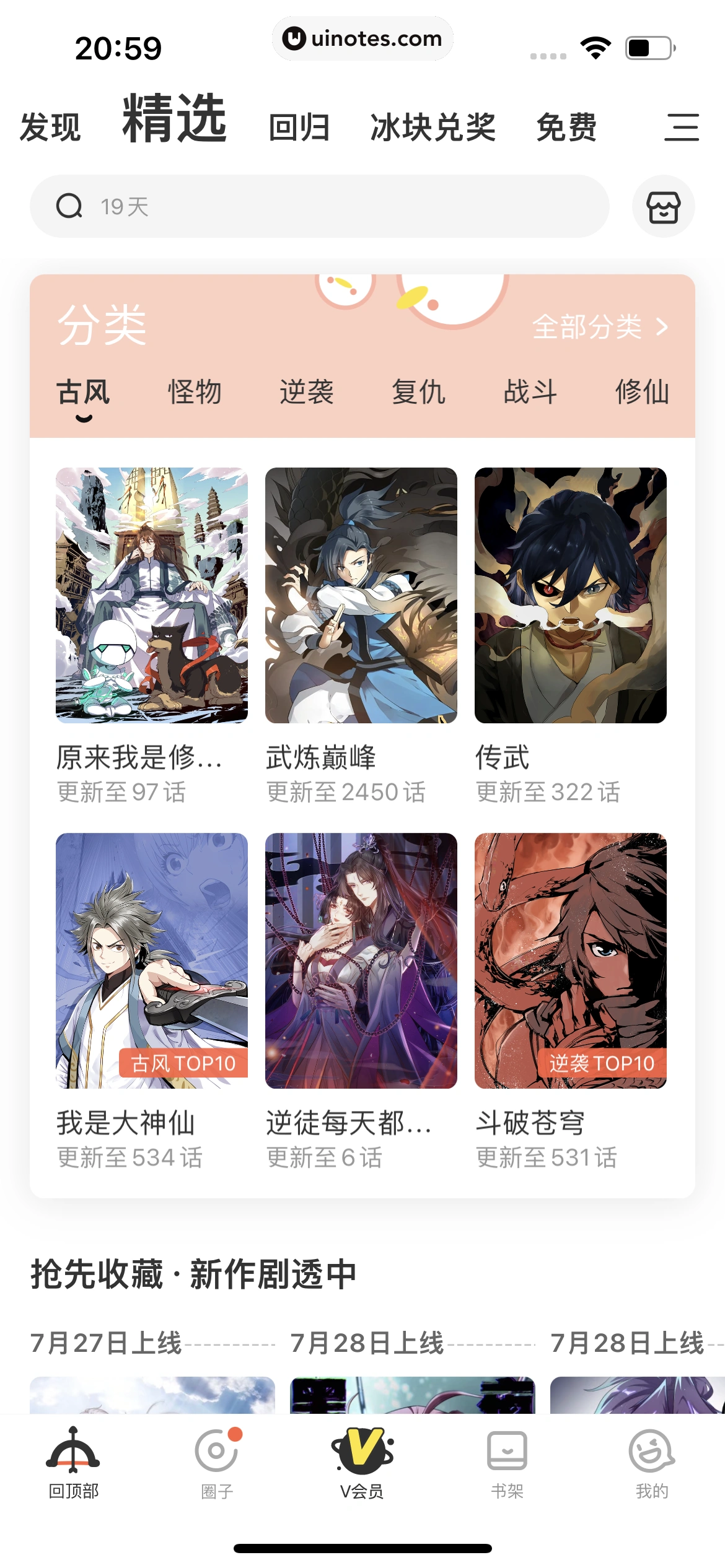
Task: Open the 斗破苍穹 comic cover
Action: tap(571, 960)
